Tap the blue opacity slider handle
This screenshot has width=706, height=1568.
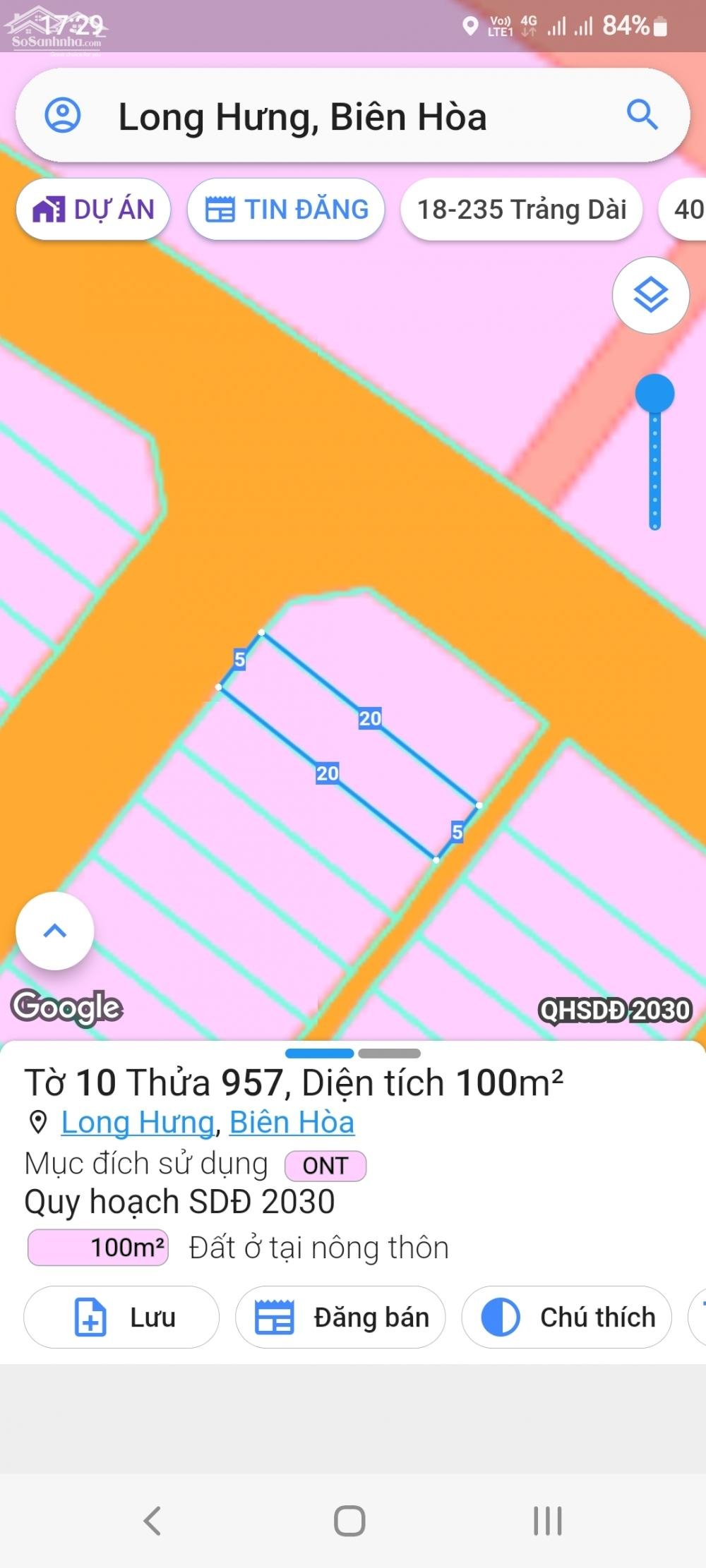(654, 394)
